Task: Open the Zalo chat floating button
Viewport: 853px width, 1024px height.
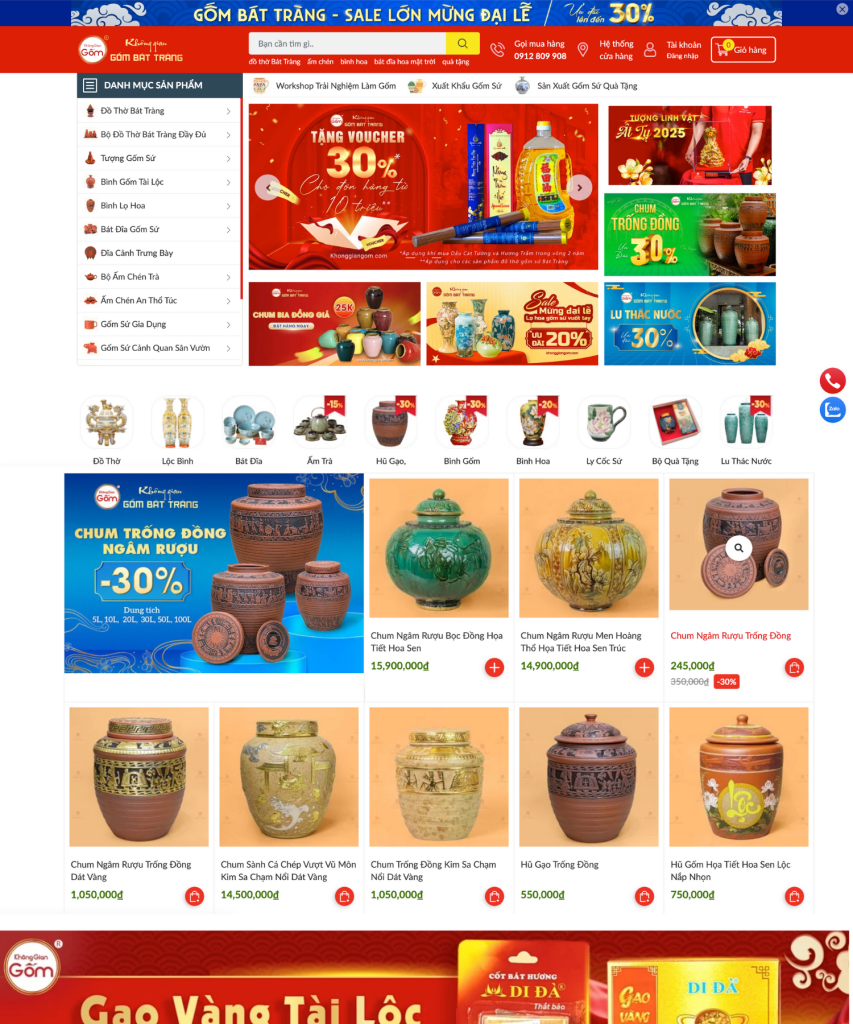Action: coord(832,410)
